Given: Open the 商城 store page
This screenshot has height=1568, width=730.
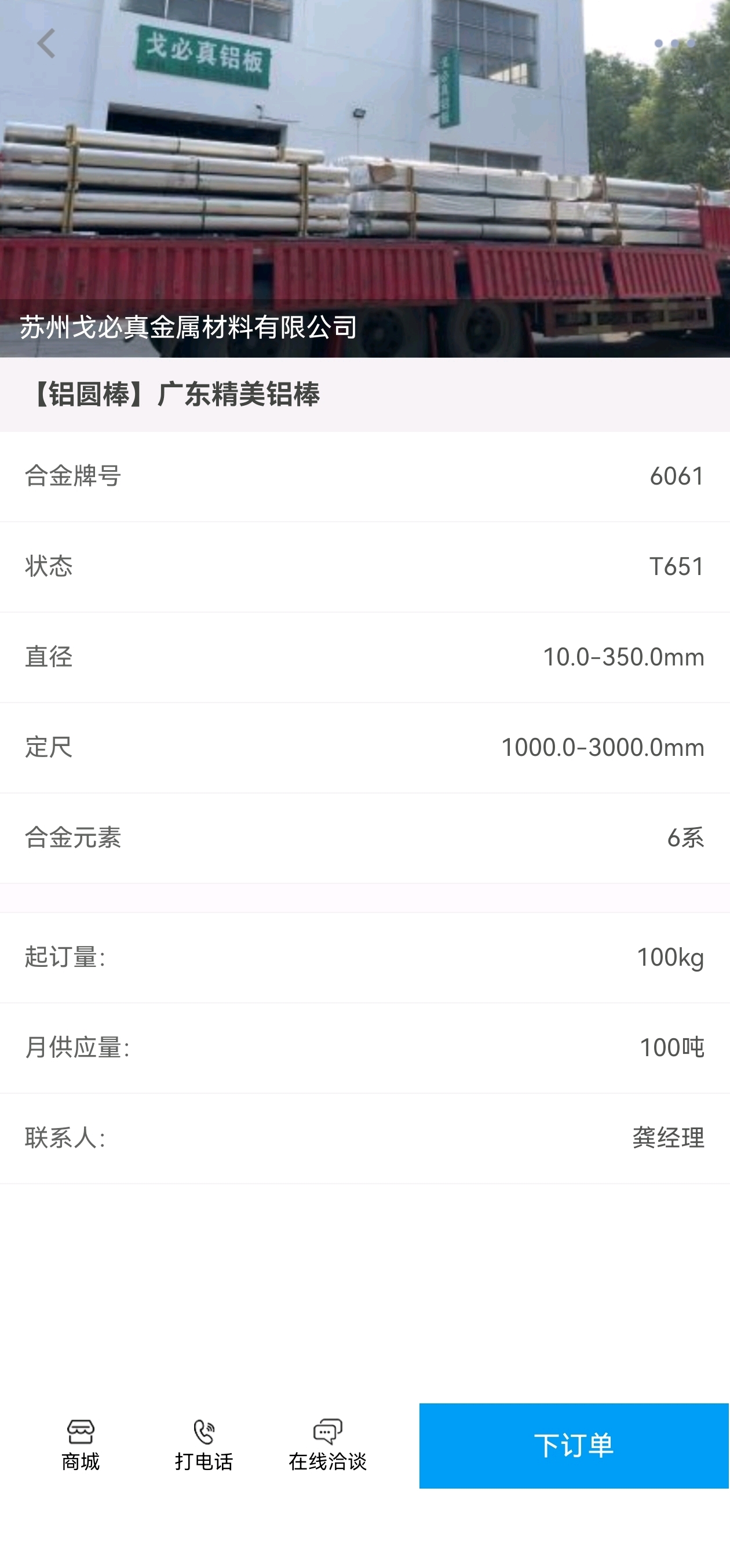Looking at the screenshot, I should point(81,1446).
